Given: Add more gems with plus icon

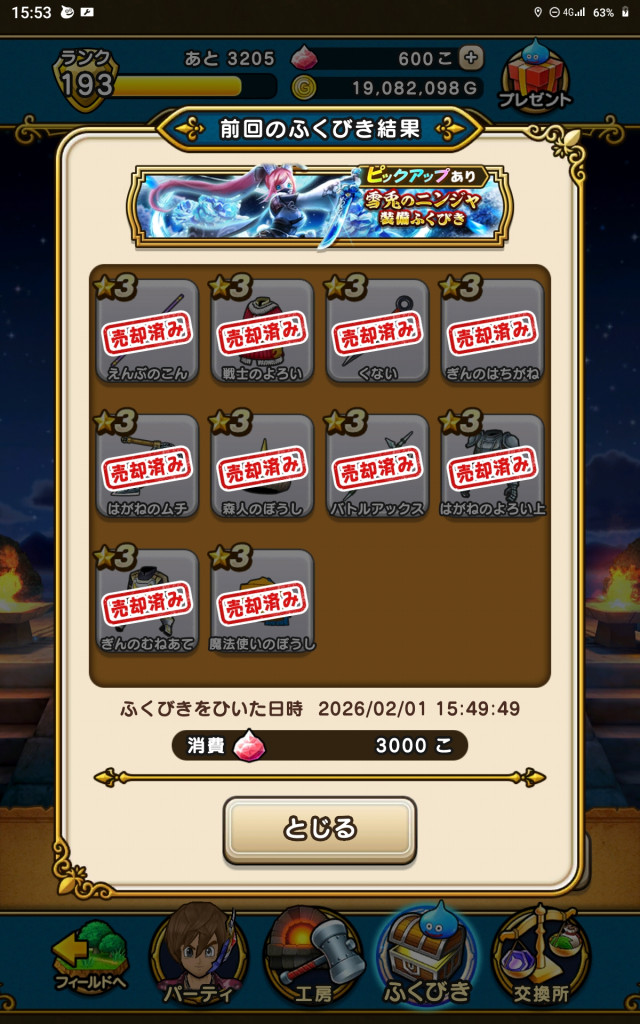Looking at the screenshot, I should [471, 58].
